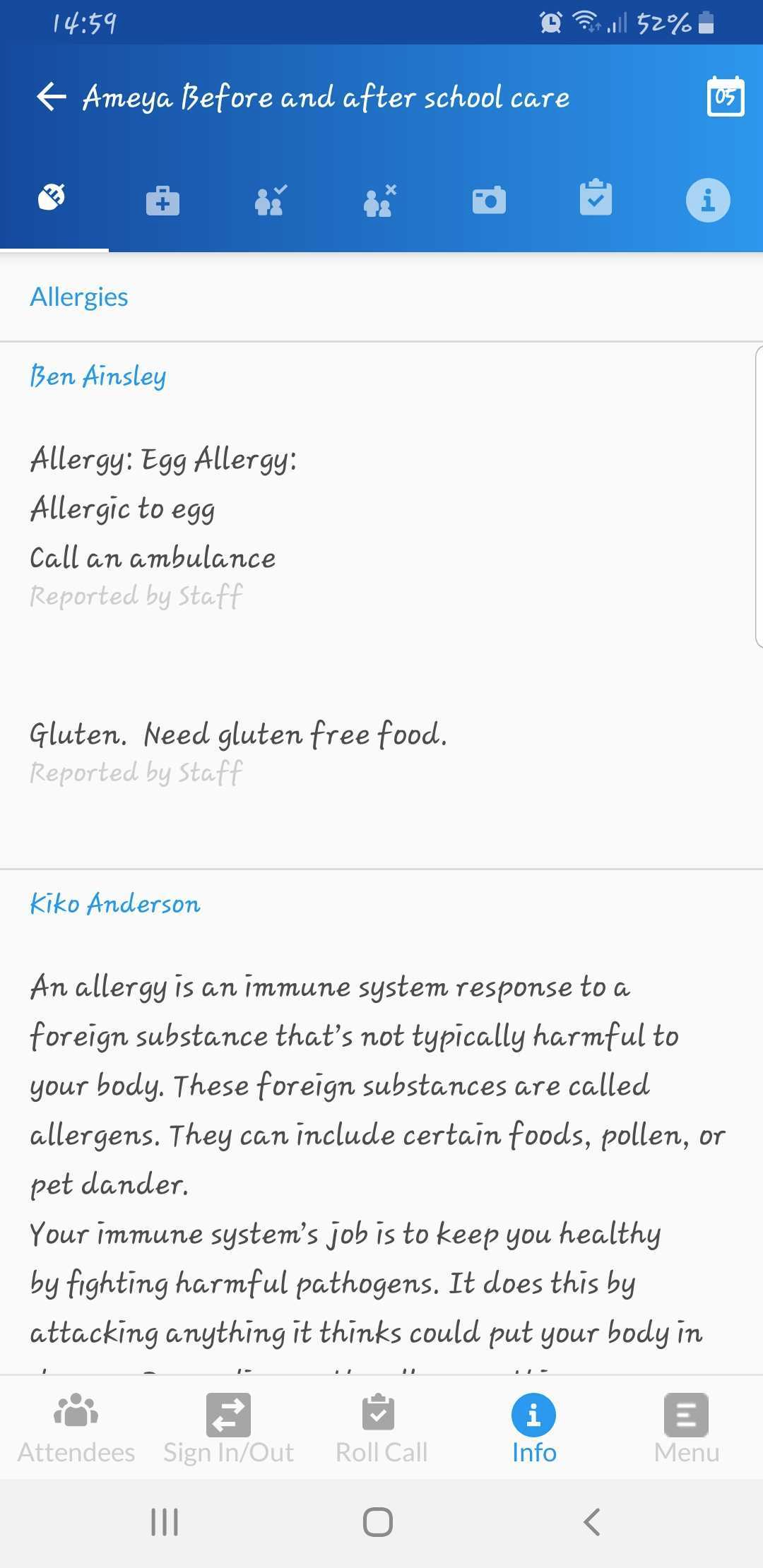This screenshot has width=763, height=1568.
Task: Open the attendees with checkmark tab
Action: pyautogui.click(x=271, y=200)
